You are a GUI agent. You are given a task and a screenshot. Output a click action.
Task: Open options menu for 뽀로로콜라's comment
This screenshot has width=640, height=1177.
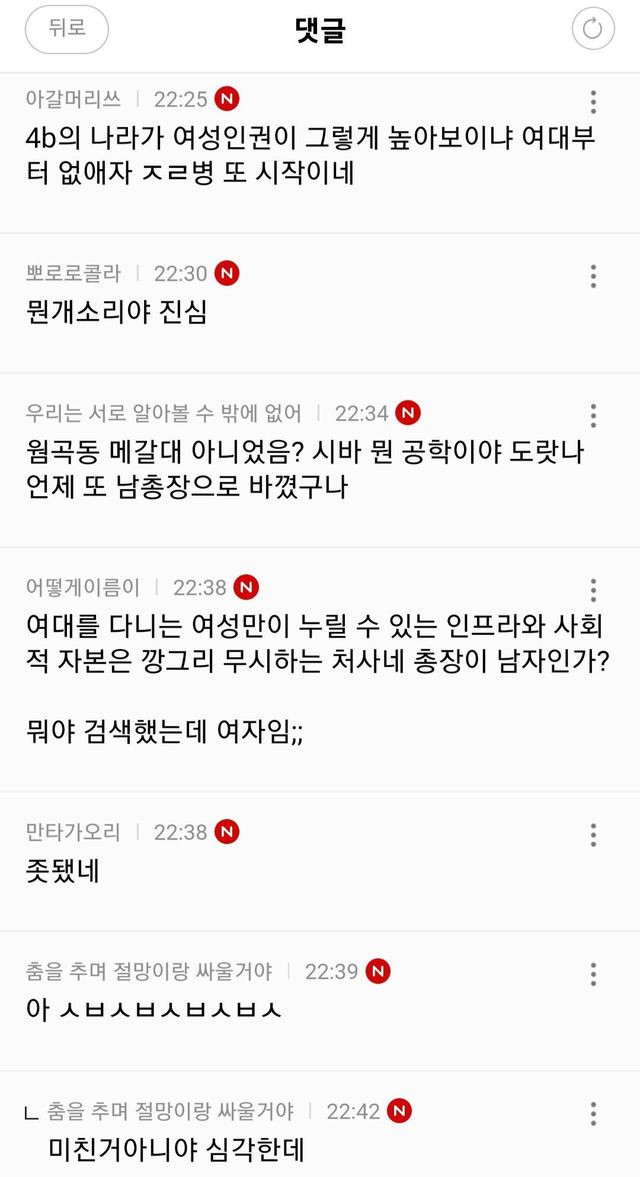(x=593, y=276)
